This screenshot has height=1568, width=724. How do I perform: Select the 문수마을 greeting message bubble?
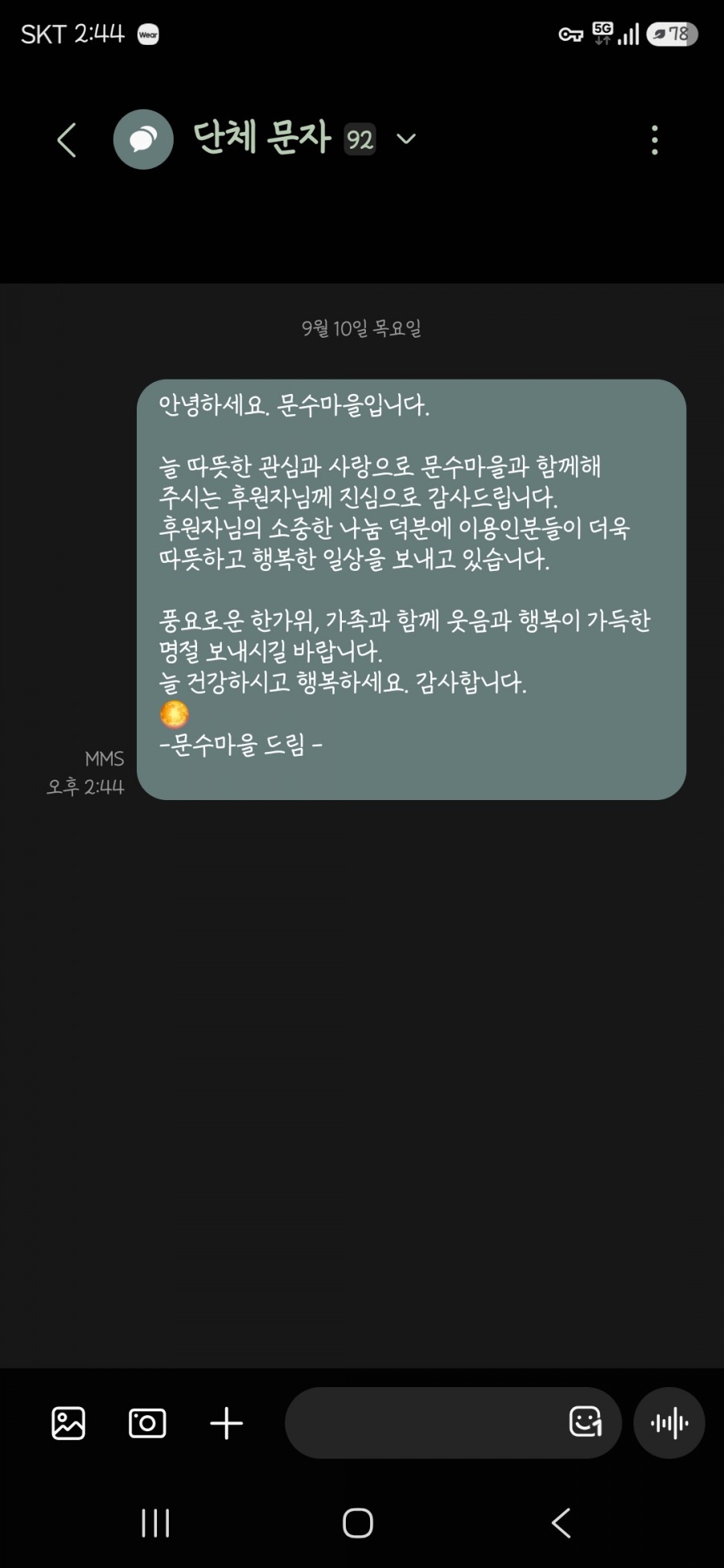click(411, 589)
